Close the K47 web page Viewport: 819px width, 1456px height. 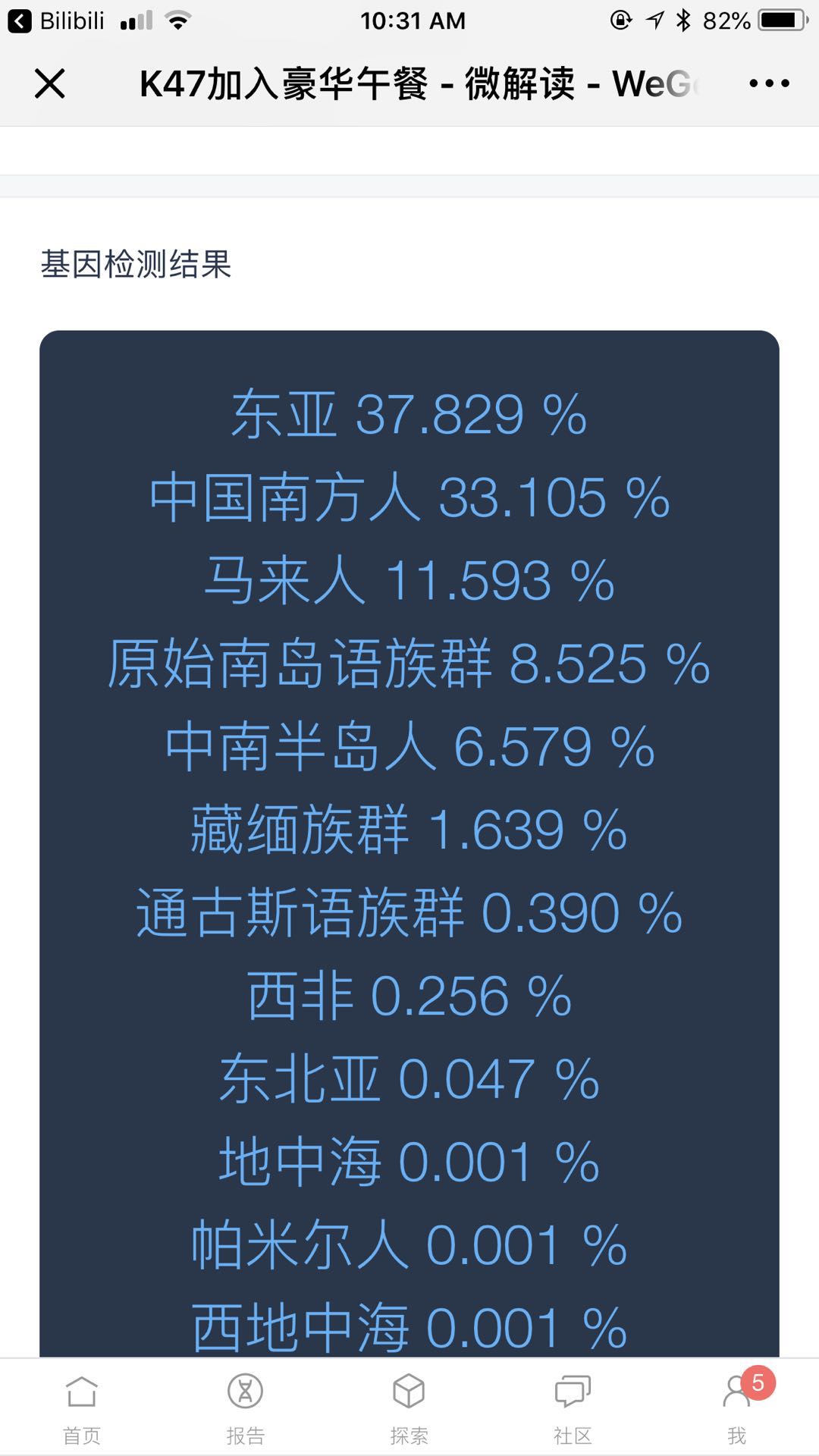coord(50,83)
